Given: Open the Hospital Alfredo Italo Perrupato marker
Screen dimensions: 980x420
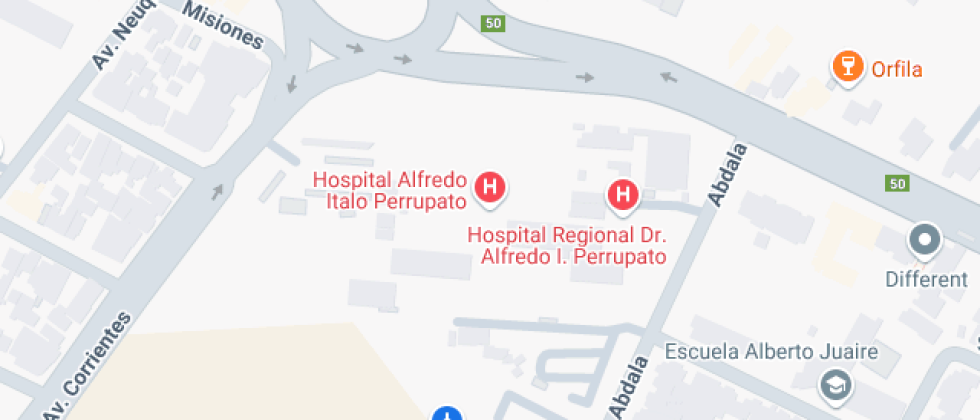Looking at the screenshot, I should pos(490,187).
